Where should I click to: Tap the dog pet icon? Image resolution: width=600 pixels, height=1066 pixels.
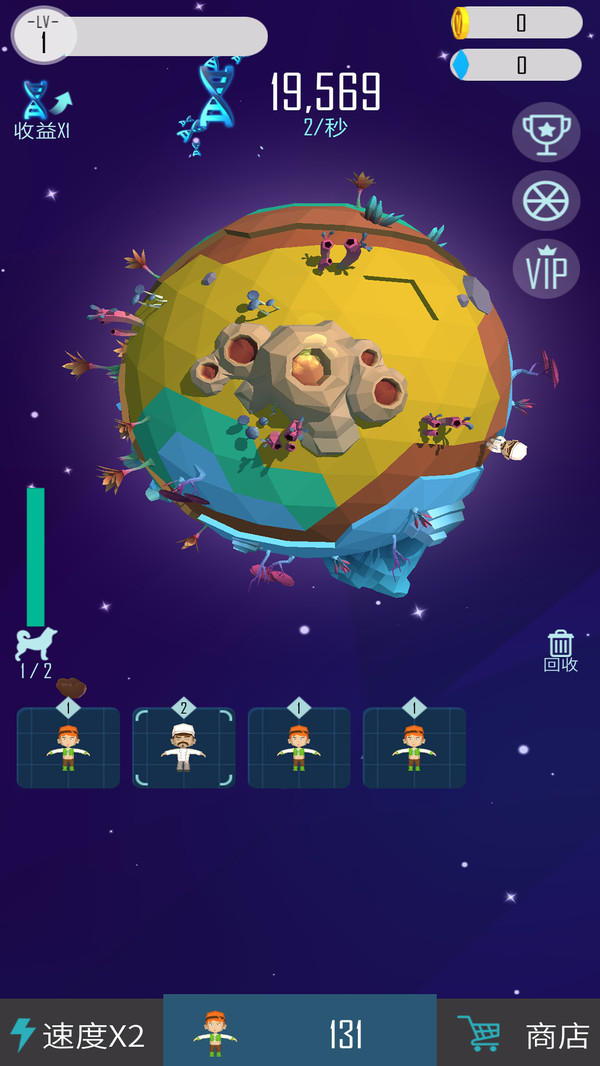pos(36,644)
